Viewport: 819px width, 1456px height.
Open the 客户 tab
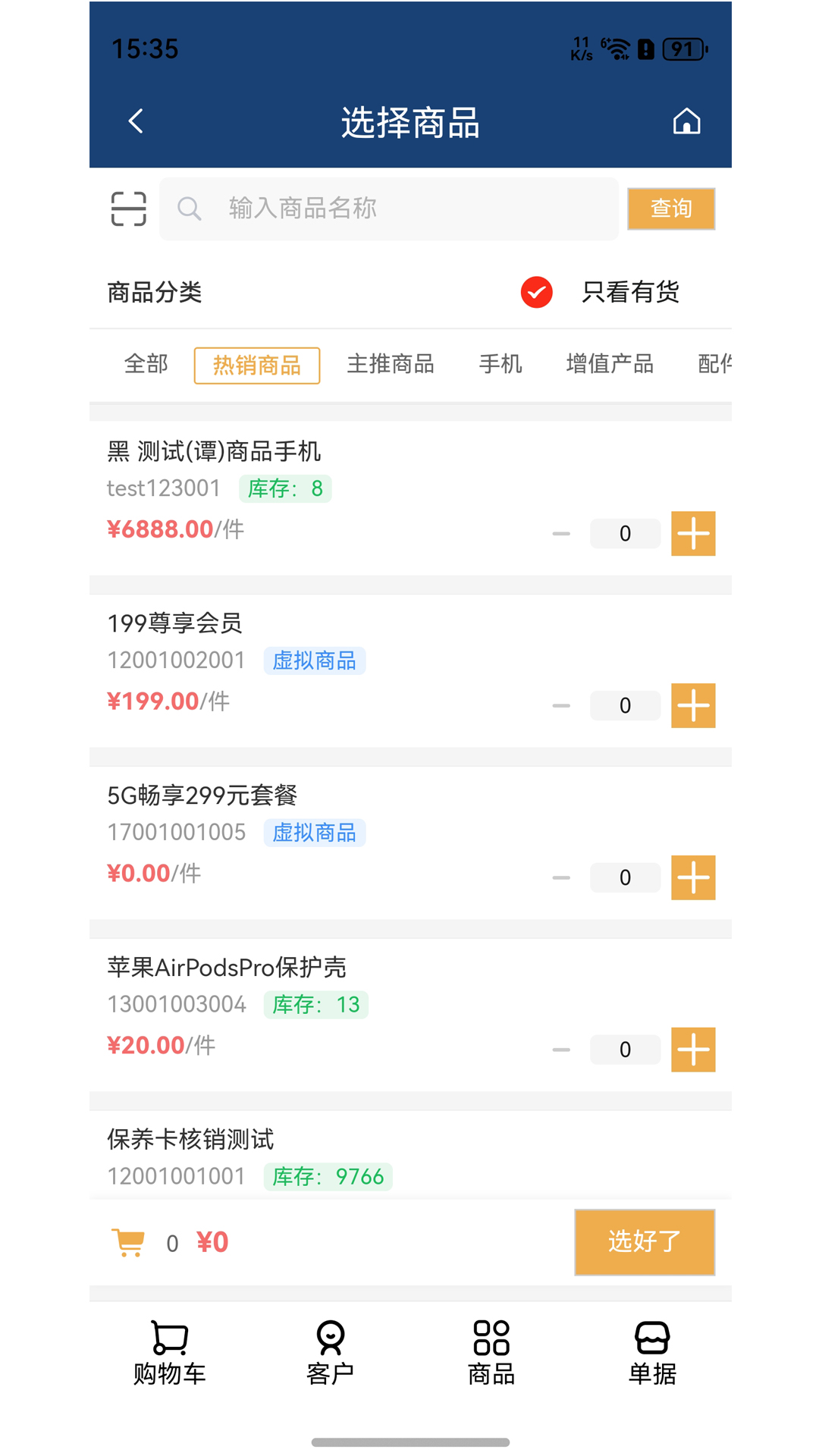point(331,1352)
